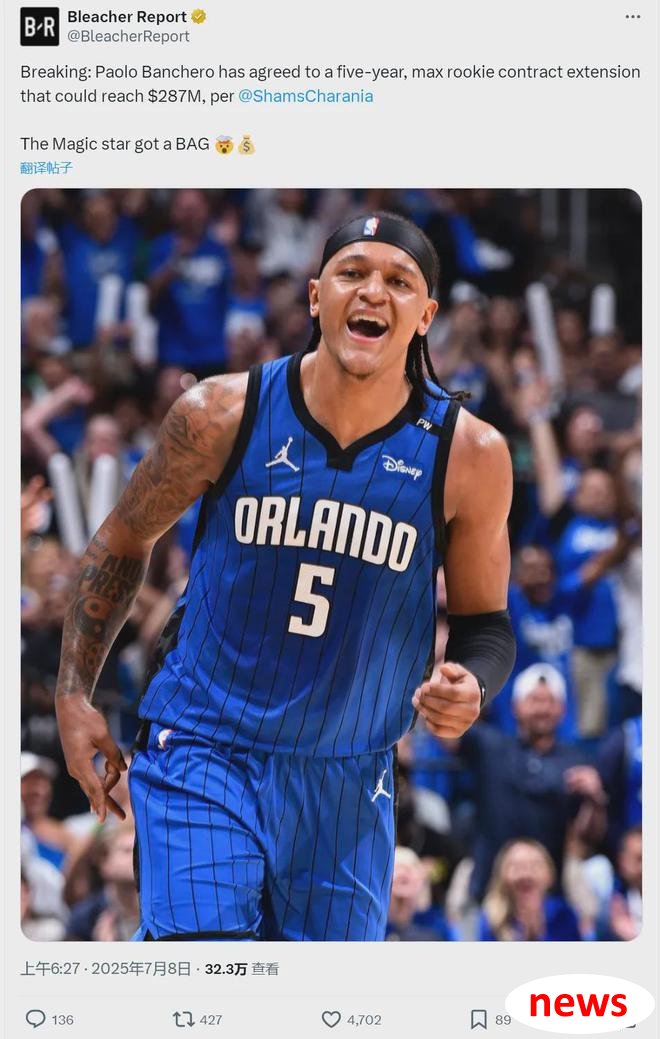Bookmark this post
This screenshot has width=660, height=1039.
[479, 1019]
